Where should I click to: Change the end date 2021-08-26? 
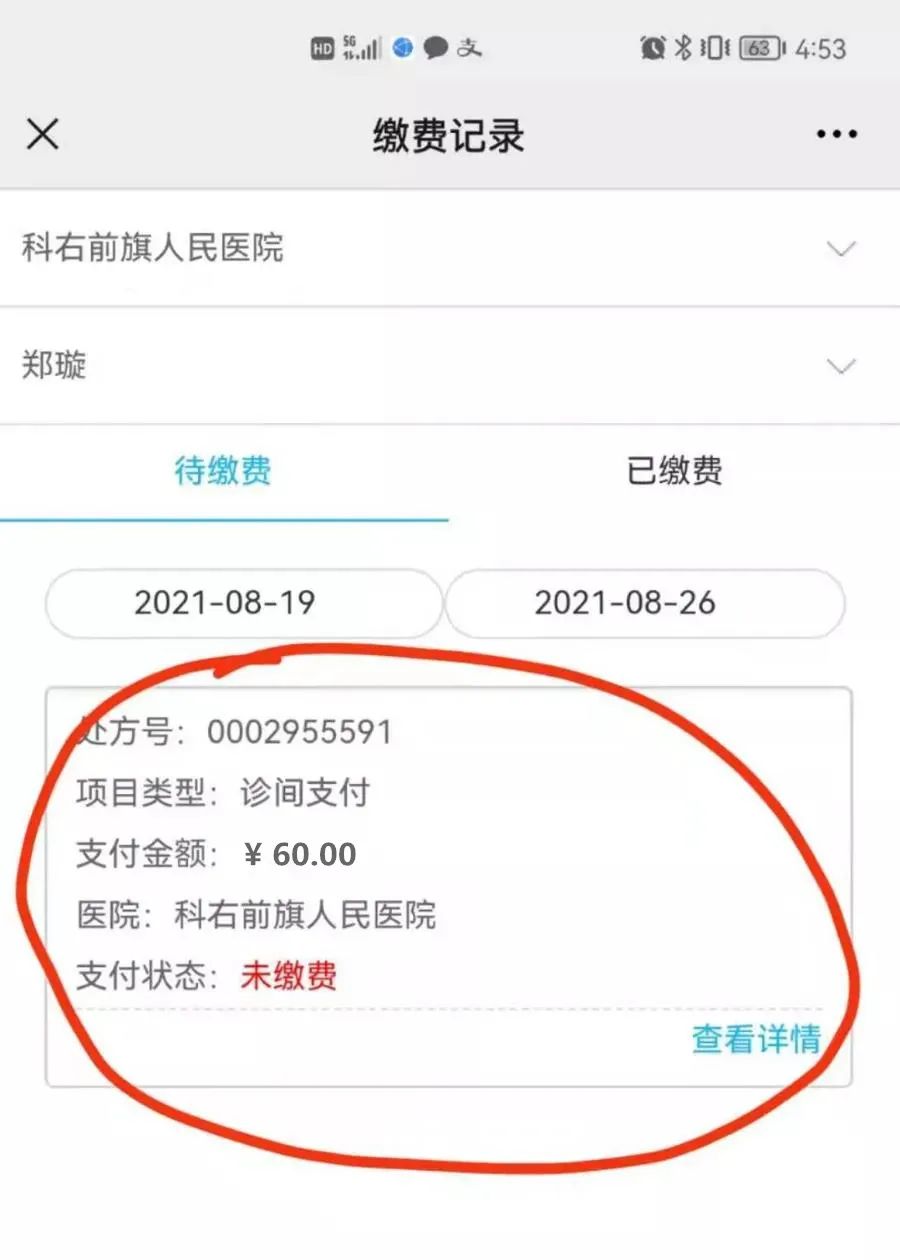point(645,603)
